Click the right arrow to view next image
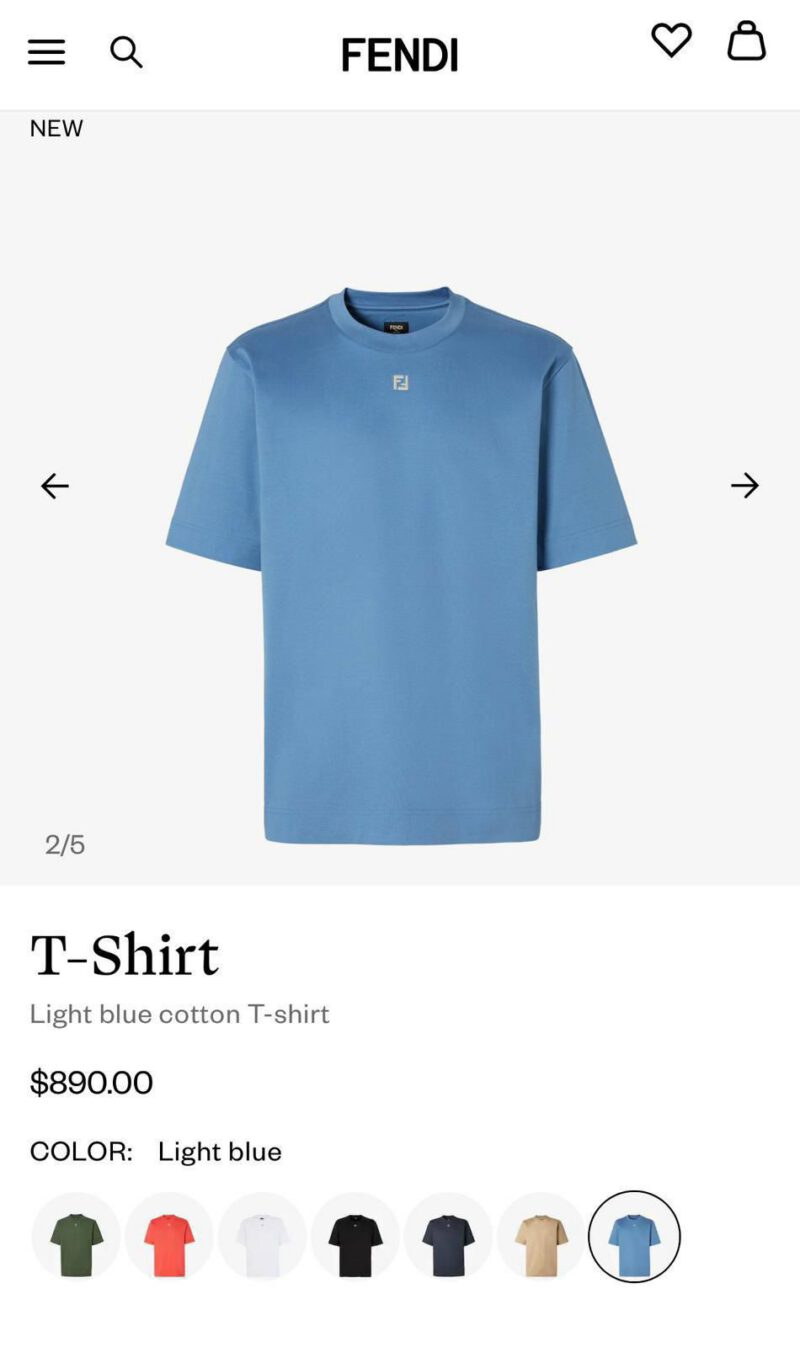 [x=744, y=485]
